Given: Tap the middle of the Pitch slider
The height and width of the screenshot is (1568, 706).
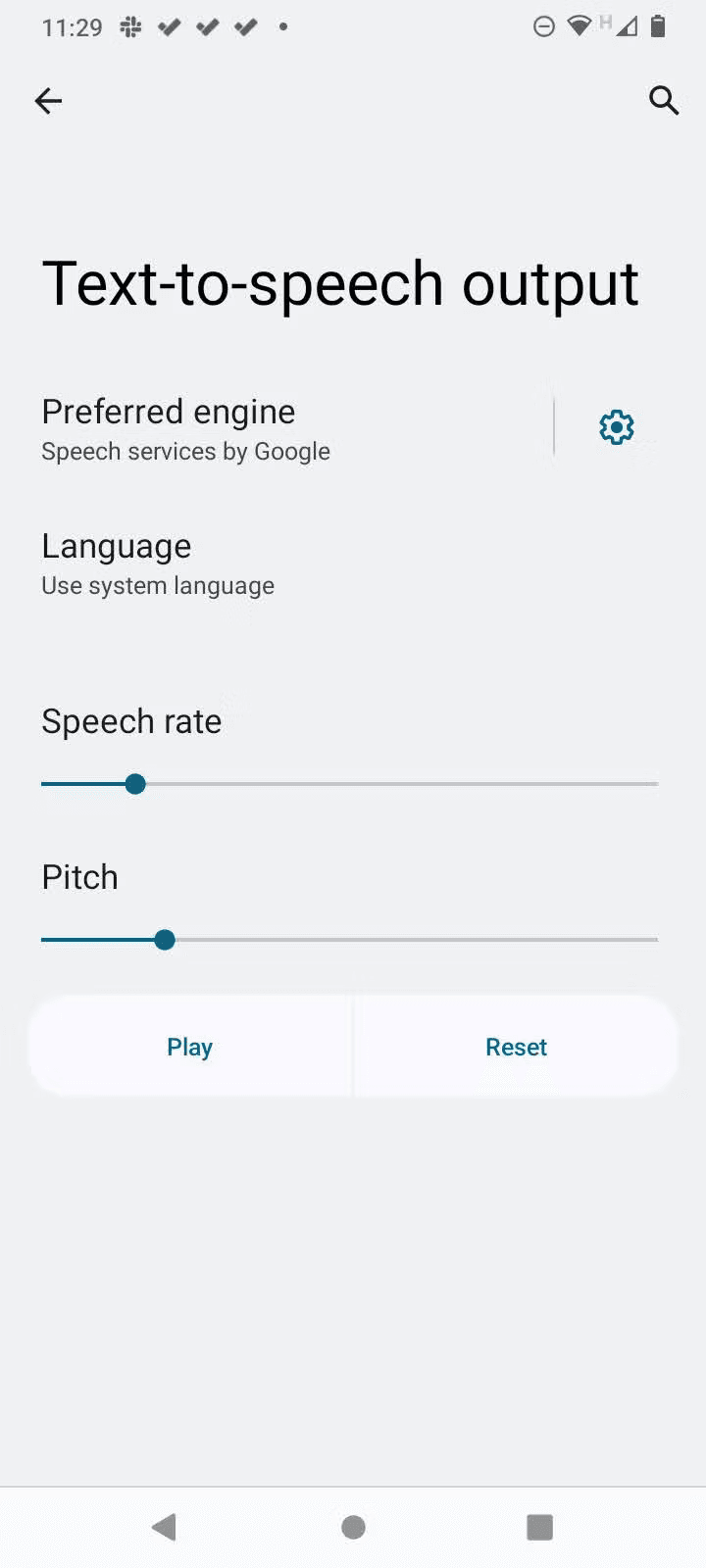Looking at the screenshot, I should tap(349, 940).
